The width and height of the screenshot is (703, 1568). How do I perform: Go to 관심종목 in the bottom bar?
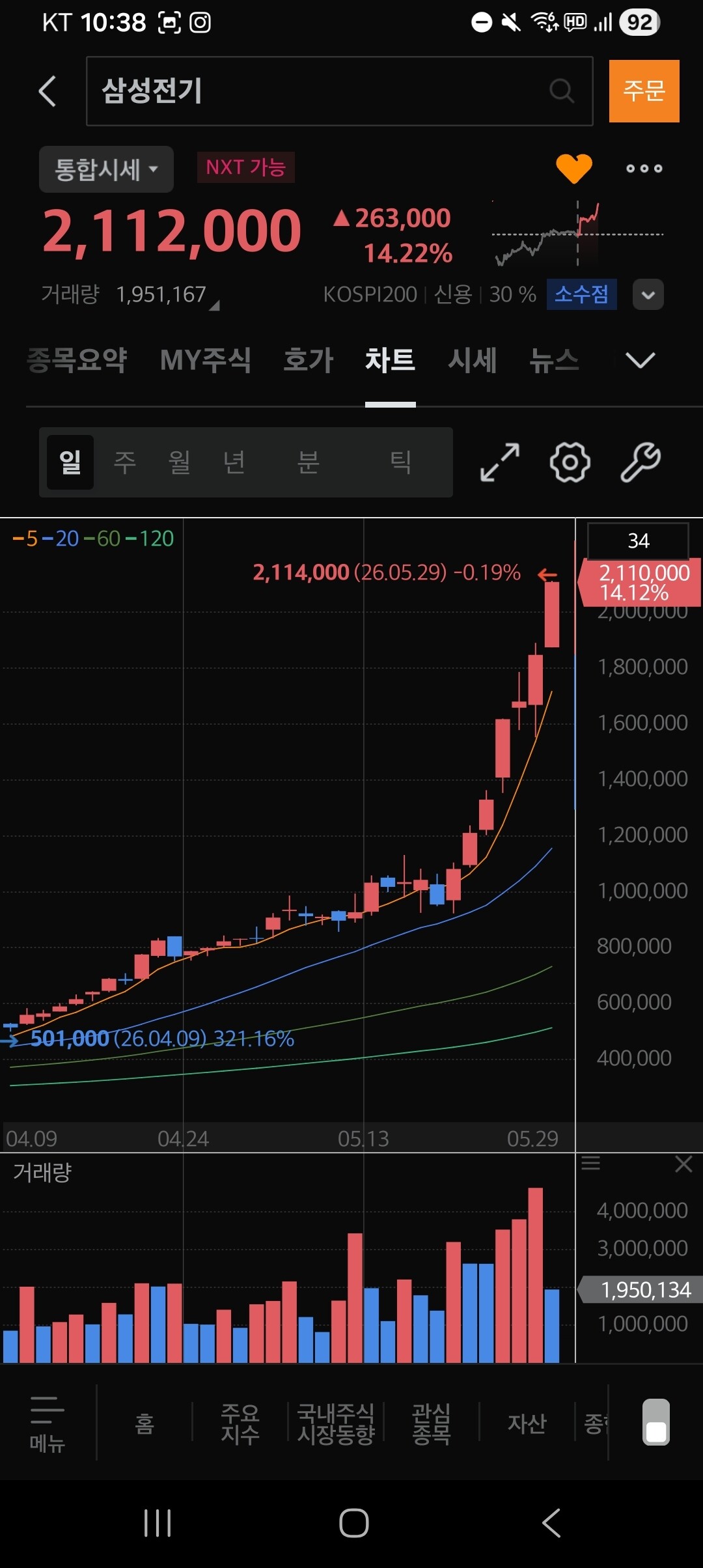click(432, 1423)
